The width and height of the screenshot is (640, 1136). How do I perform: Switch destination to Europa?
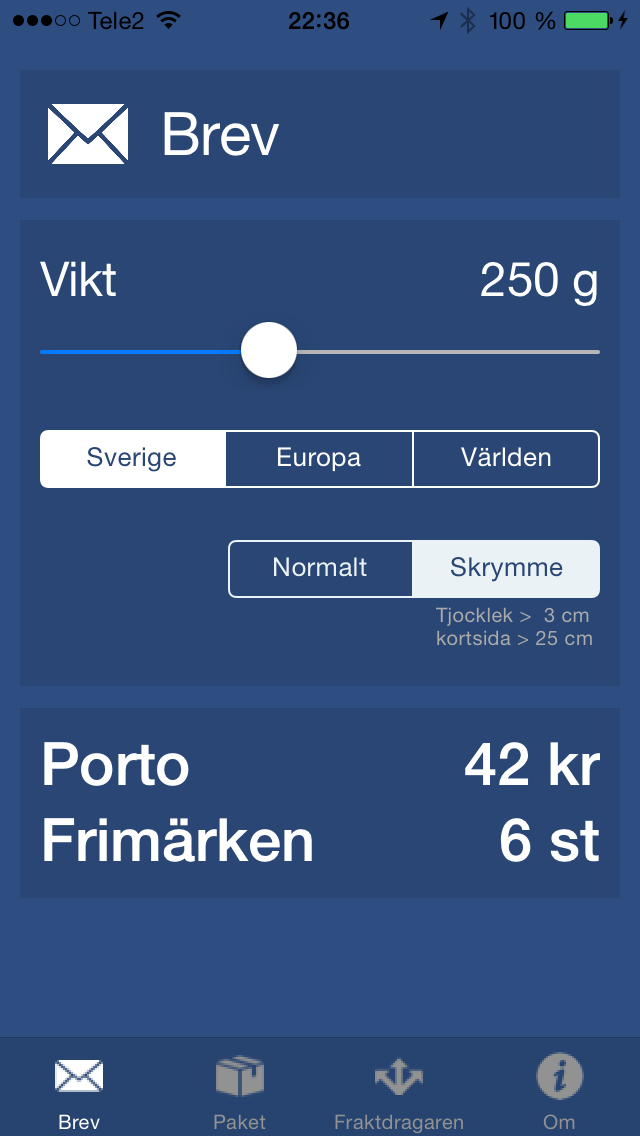click(x=319, y=459)
